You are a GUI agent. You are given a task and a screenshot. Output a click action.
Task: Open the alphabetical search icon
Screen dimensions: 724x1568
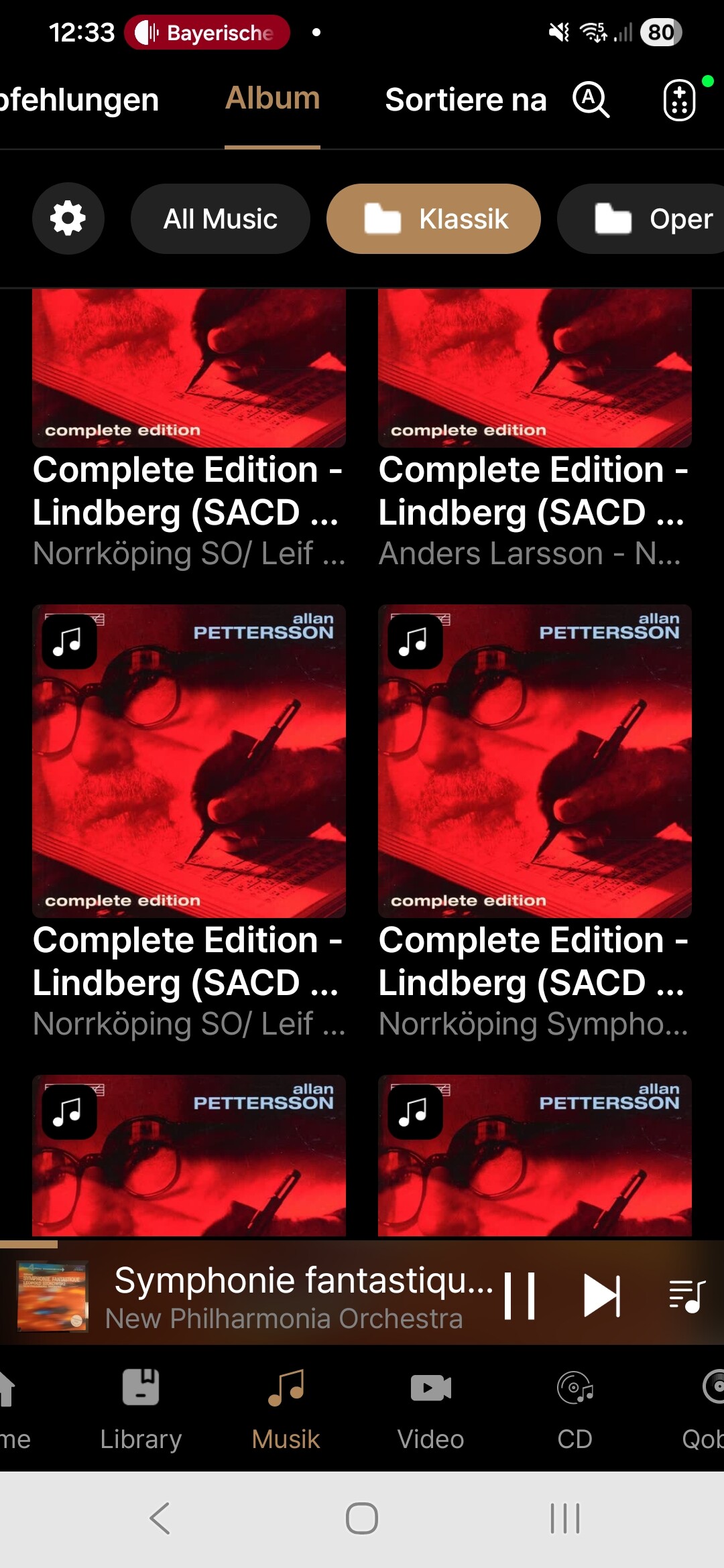click(x=591, y=100)
